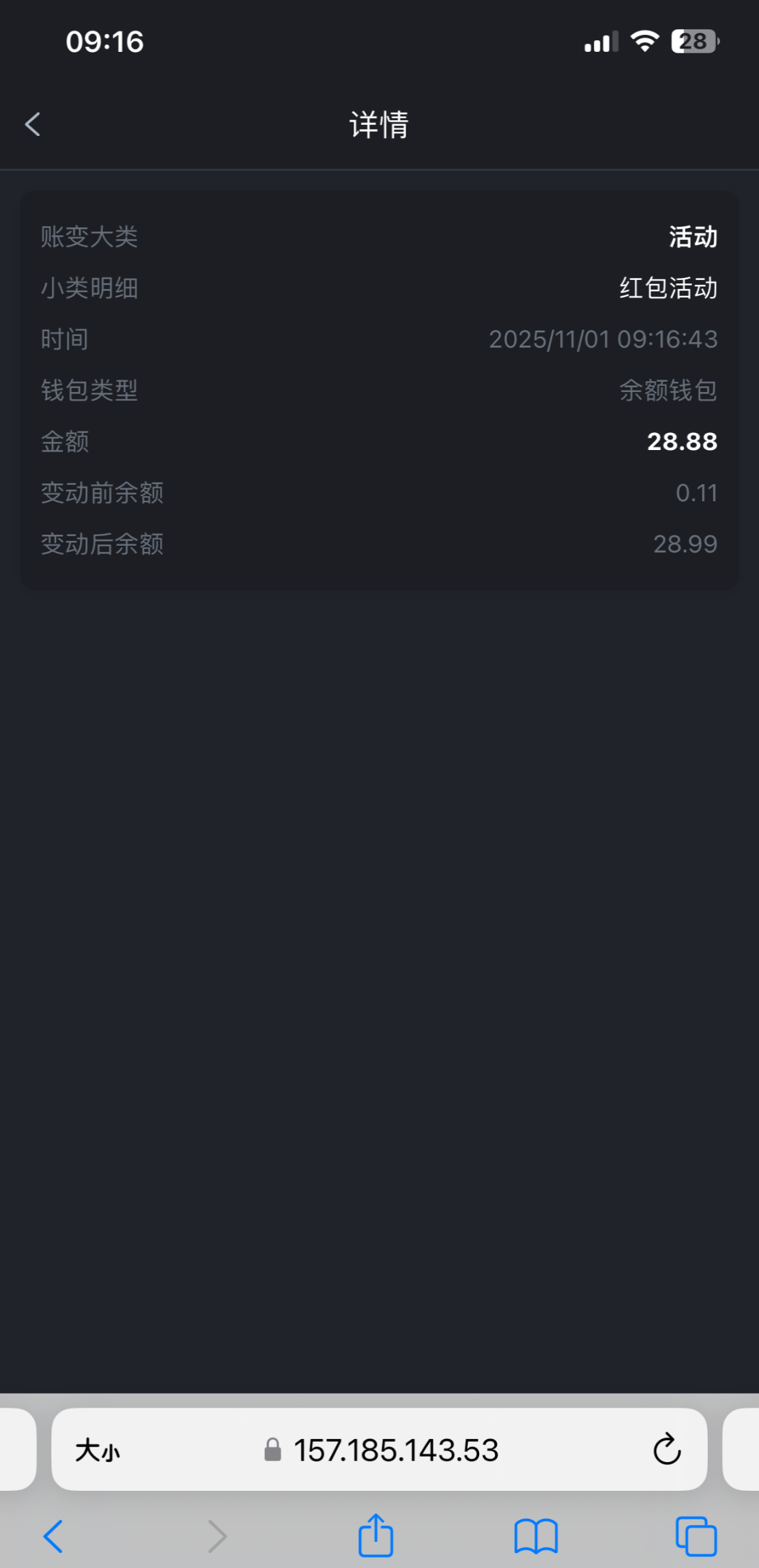Tap the address bar showing 157.185.143.53
This screenshot has width=759, height=1568.
(395, 1450)
